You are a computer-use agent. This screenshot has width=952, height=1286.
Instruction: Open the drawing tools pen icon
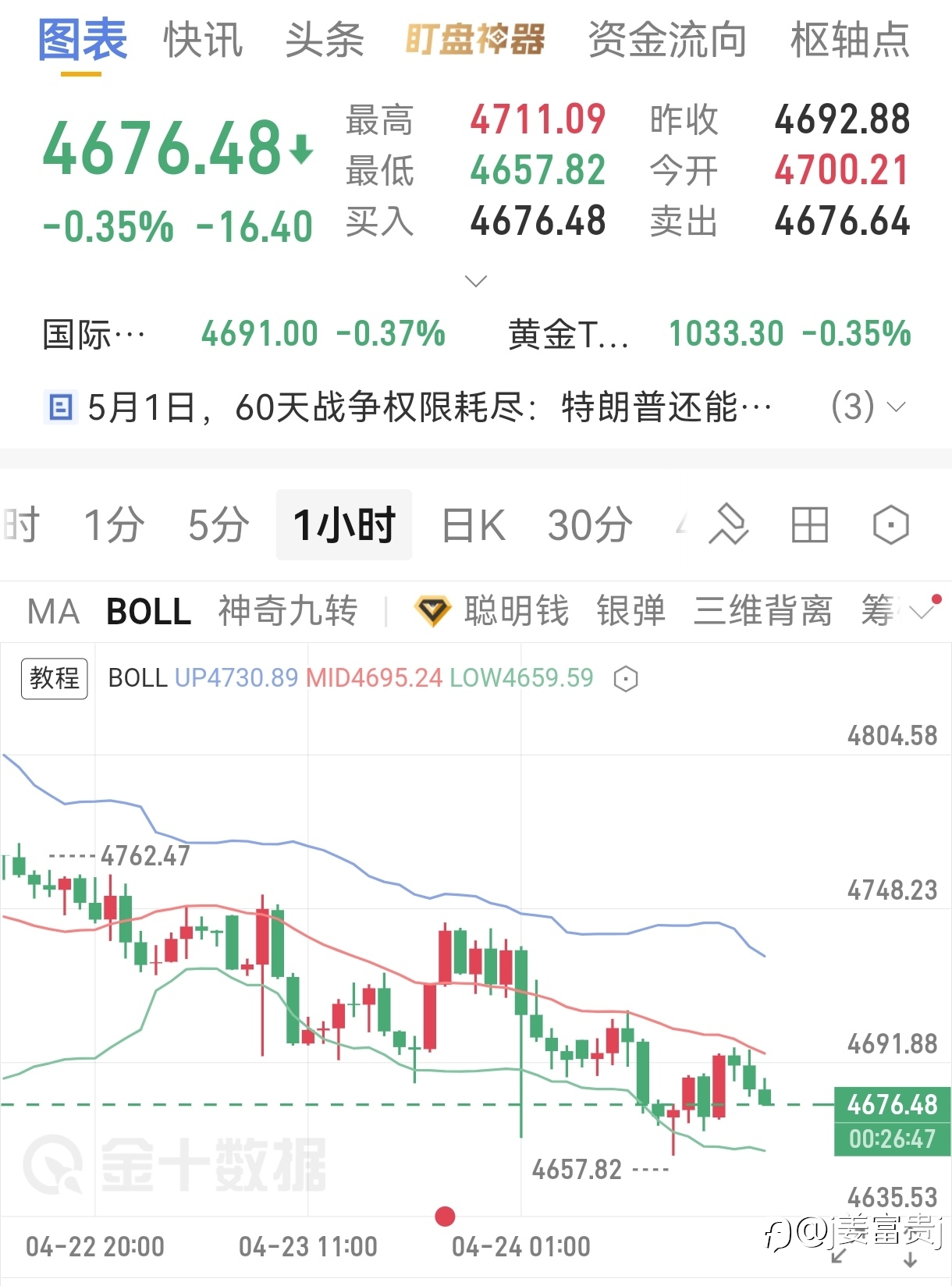[x=728, y=525]
